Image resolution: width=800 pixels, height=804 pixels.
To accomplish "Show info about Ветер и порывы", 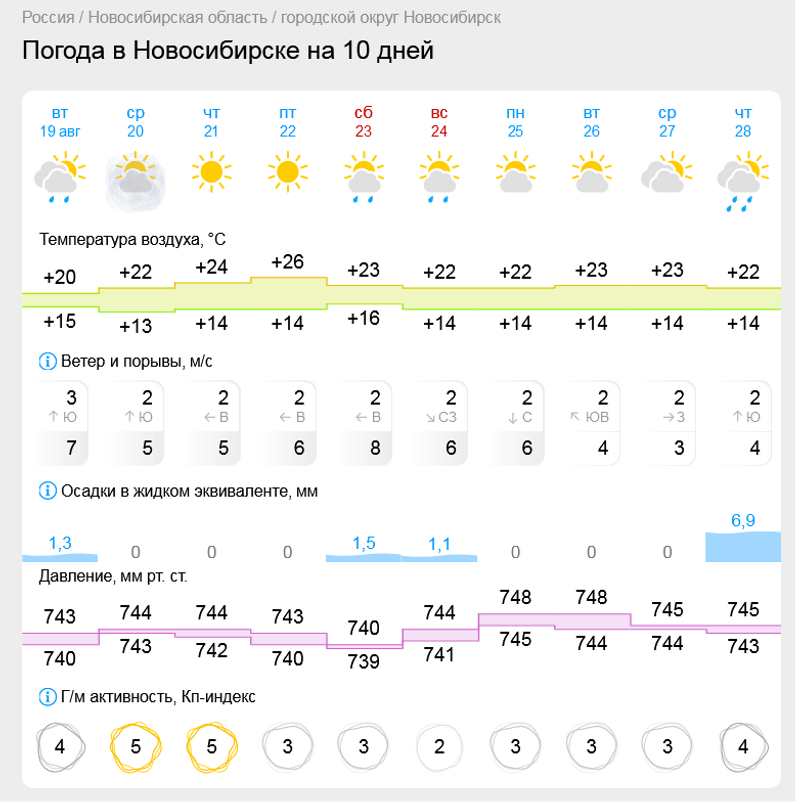I will point(47,361).
